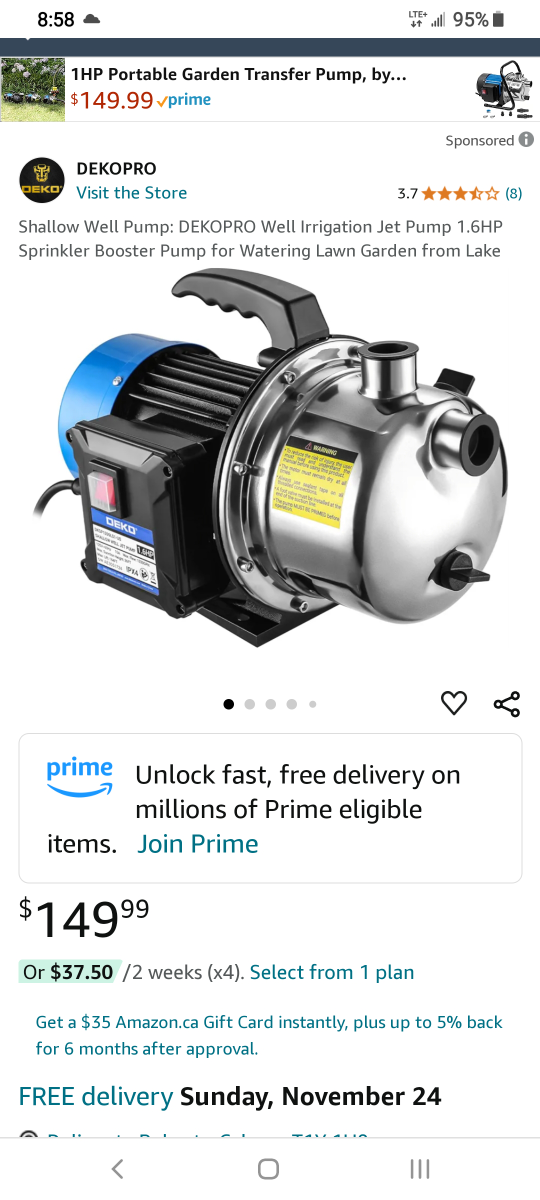540x1200 pixels.
Task: Tap Join Prime link
Action: [x=198, y=844]
